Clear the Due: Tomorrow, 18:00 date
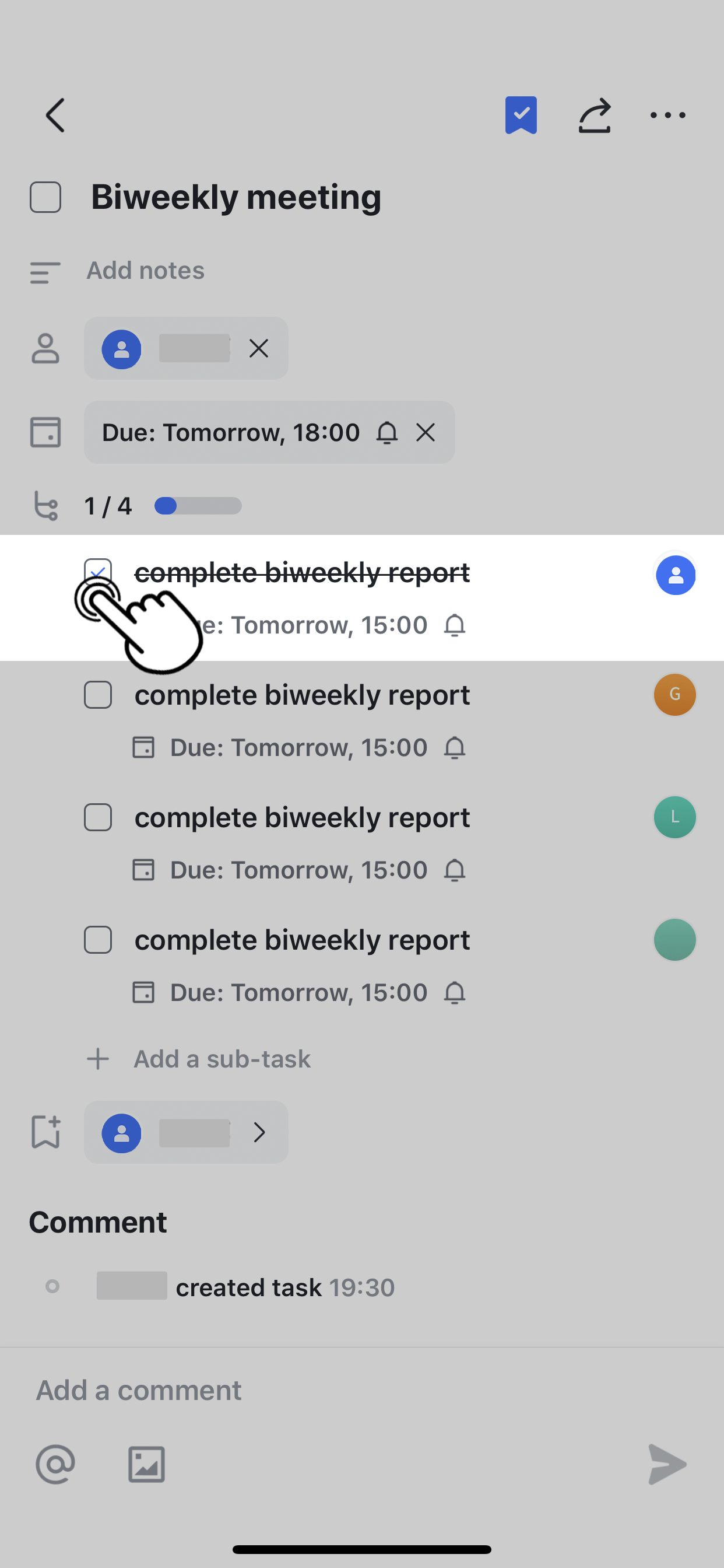The height and width of the screenshot is (1568, 724). 426,433
